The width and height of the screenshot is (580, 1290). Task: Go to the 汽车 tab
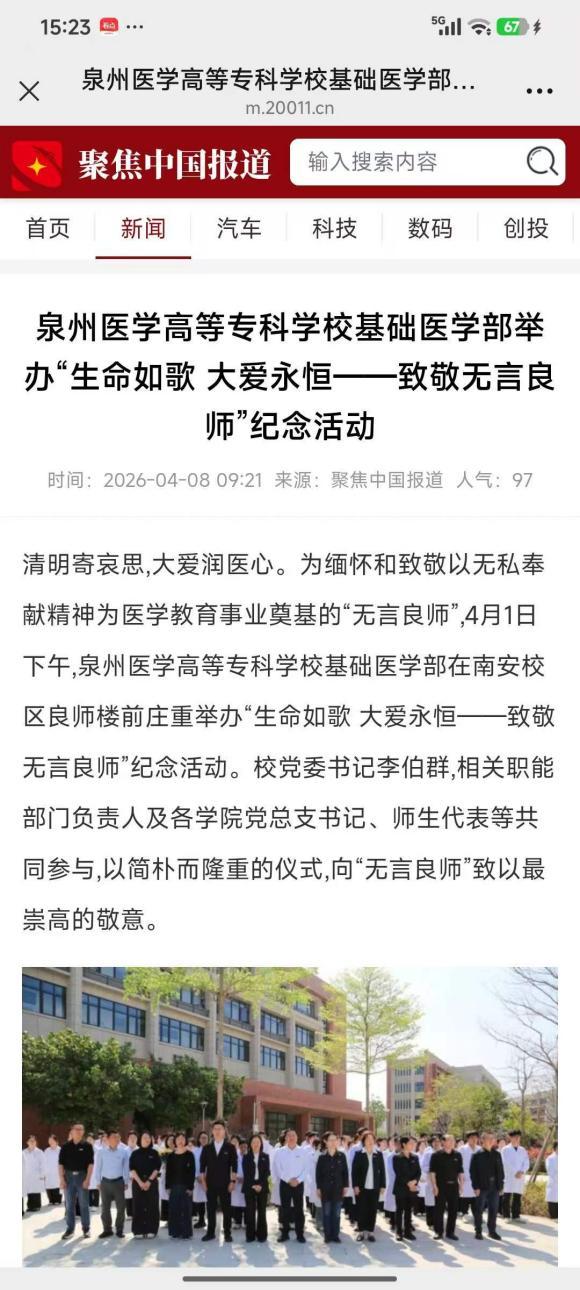[x=239, y=229]
